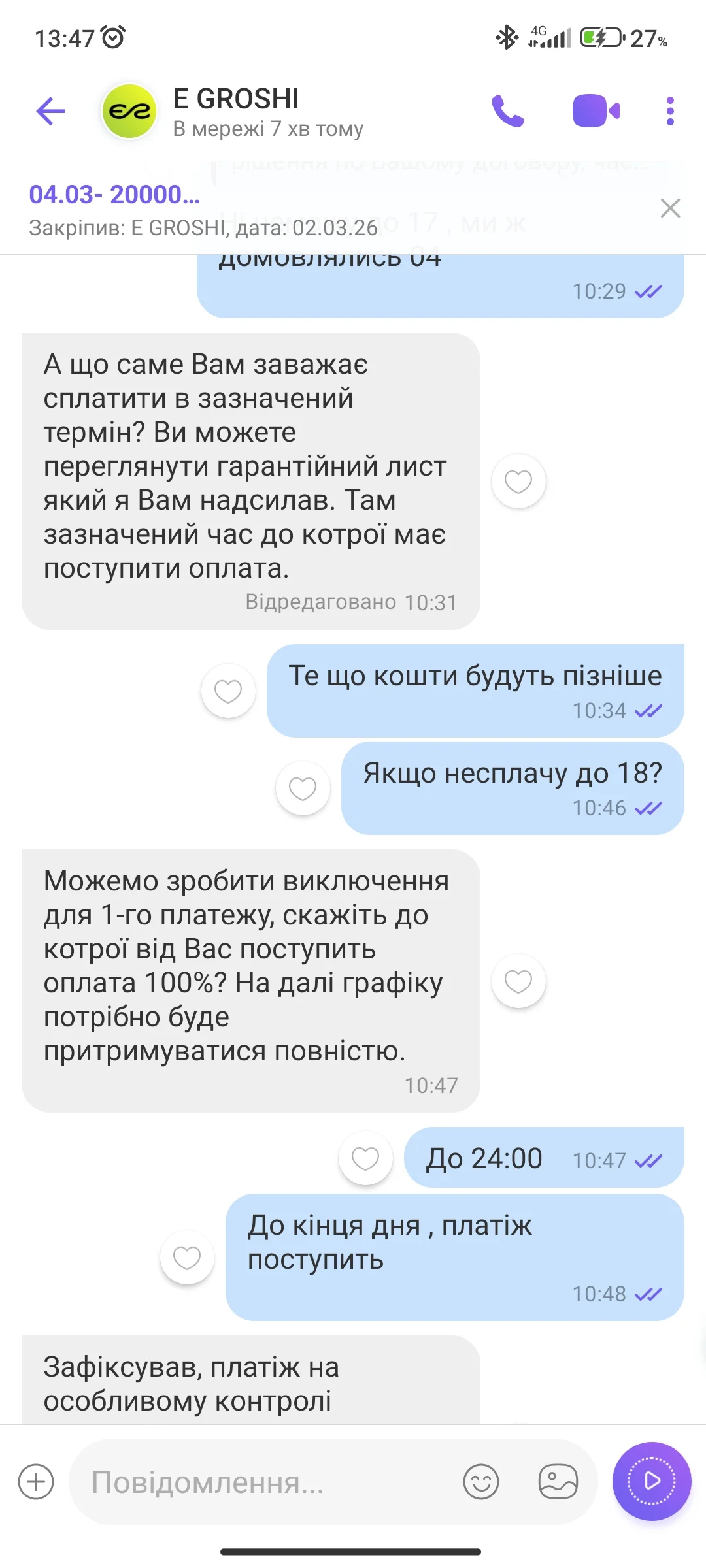
Task: Start a voice call with E GROSHI
Action: 507,111
